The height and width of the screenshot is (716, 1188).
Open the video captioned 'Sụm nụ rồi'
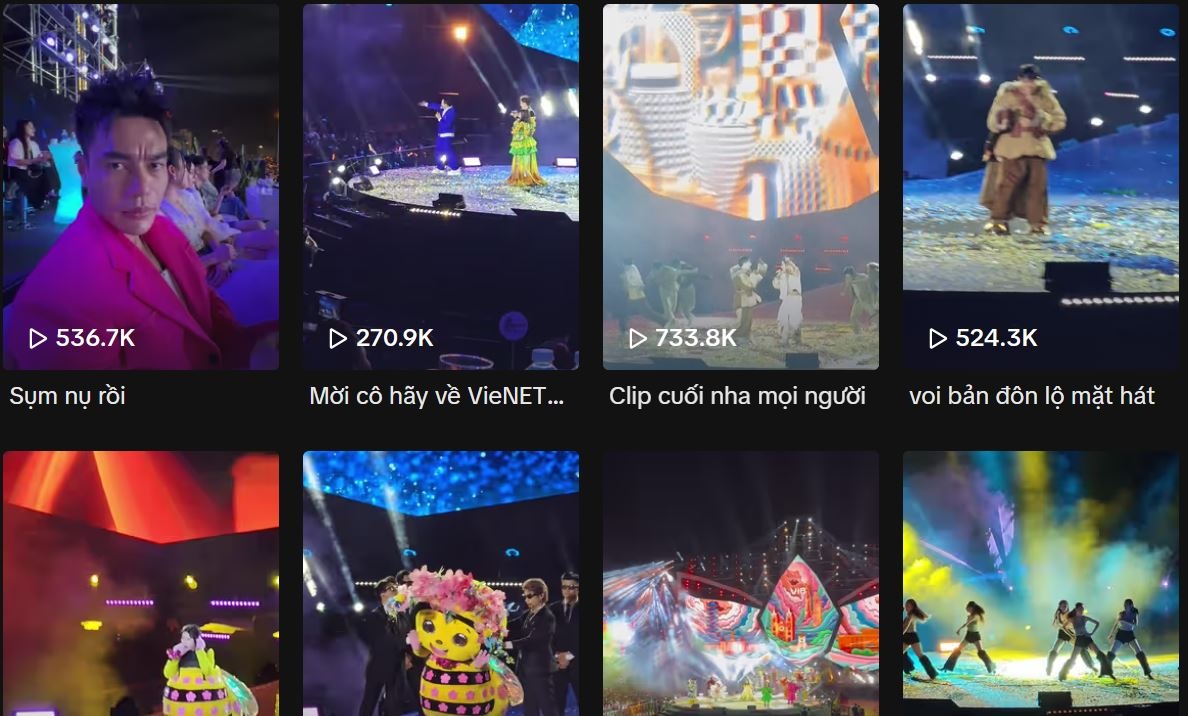coord(140,187)
